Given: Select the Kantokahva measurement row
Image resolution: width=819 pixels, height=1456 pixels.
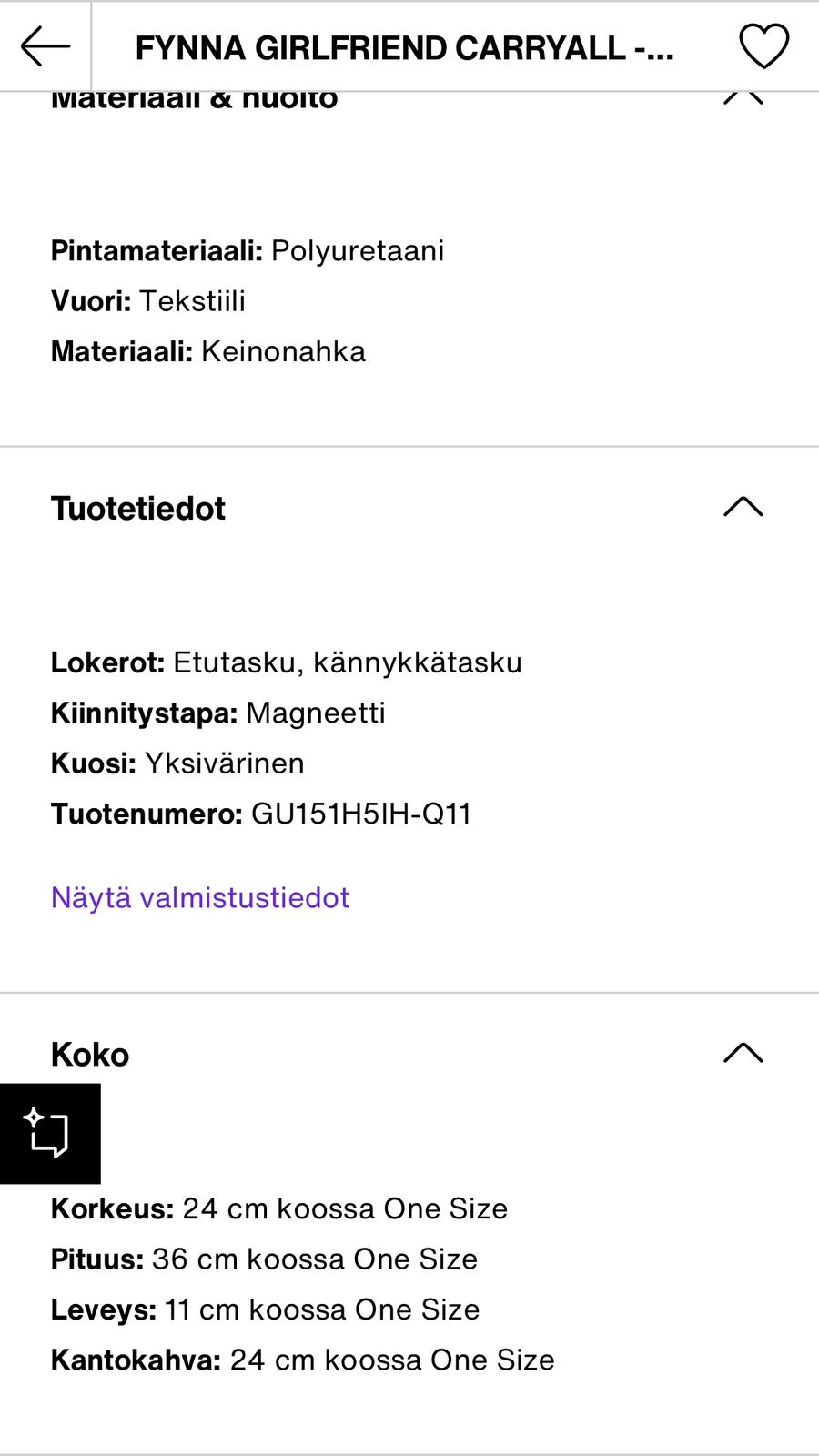Looking at the screenshot, I should [302, 1360].
